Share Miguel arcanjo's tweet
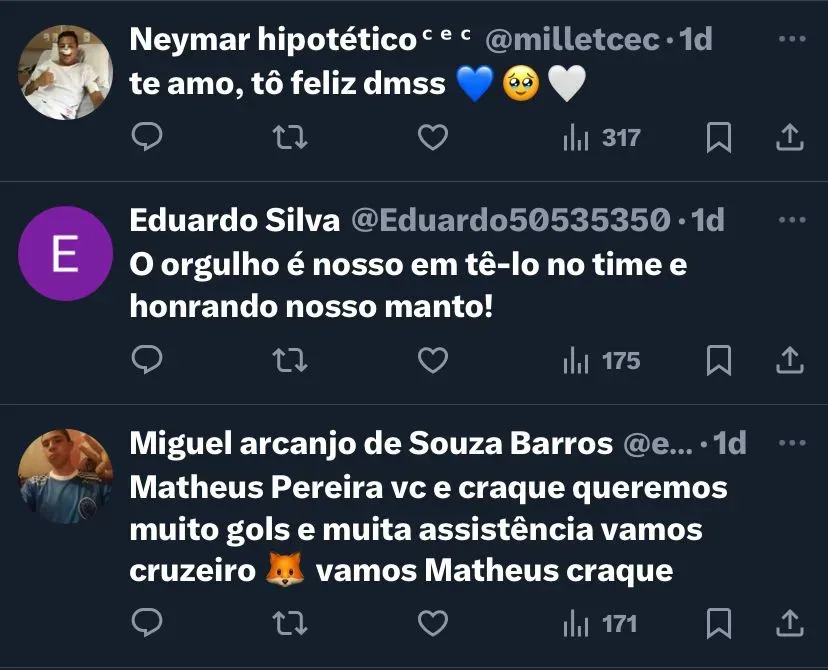Viewport: 828px width, 670px height. (x=790, y=623)
